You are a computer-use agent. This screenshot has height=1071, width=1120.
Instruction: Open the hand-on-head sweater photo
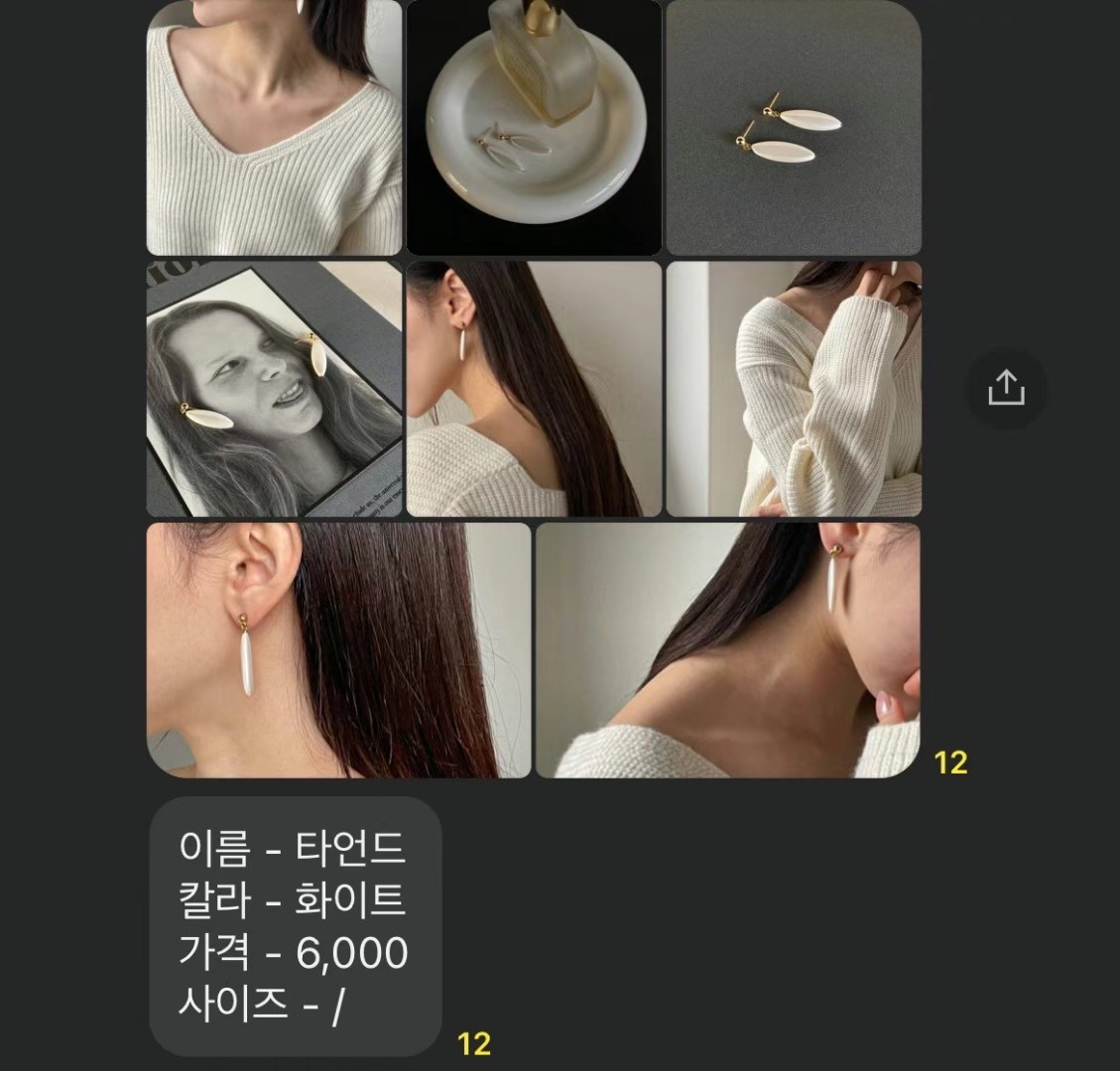pyautogui.click(x=794, y=389)
